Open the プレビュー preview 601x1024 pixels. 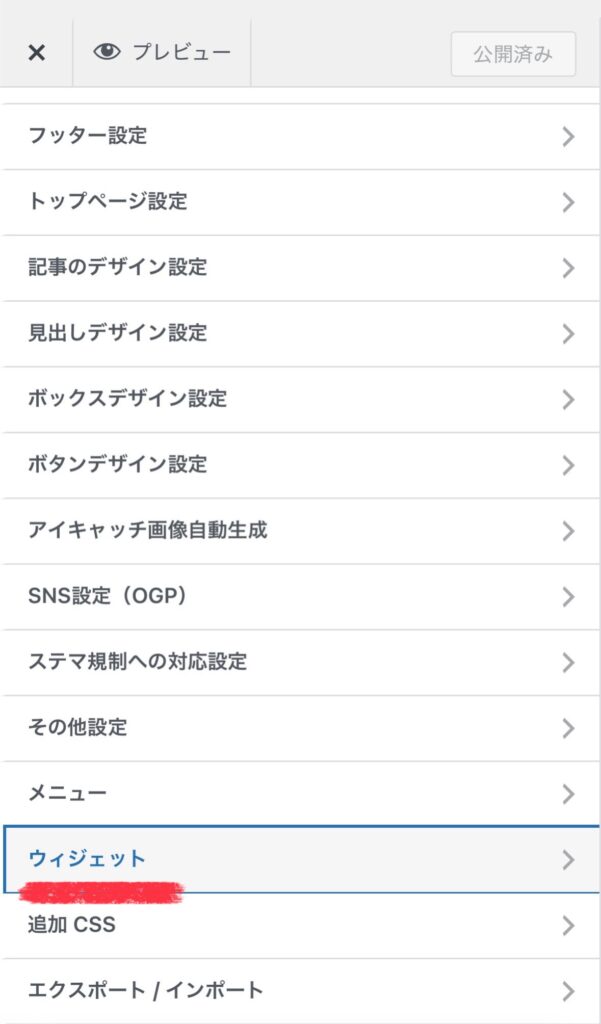pyautogui.click(x=162, y=53)
